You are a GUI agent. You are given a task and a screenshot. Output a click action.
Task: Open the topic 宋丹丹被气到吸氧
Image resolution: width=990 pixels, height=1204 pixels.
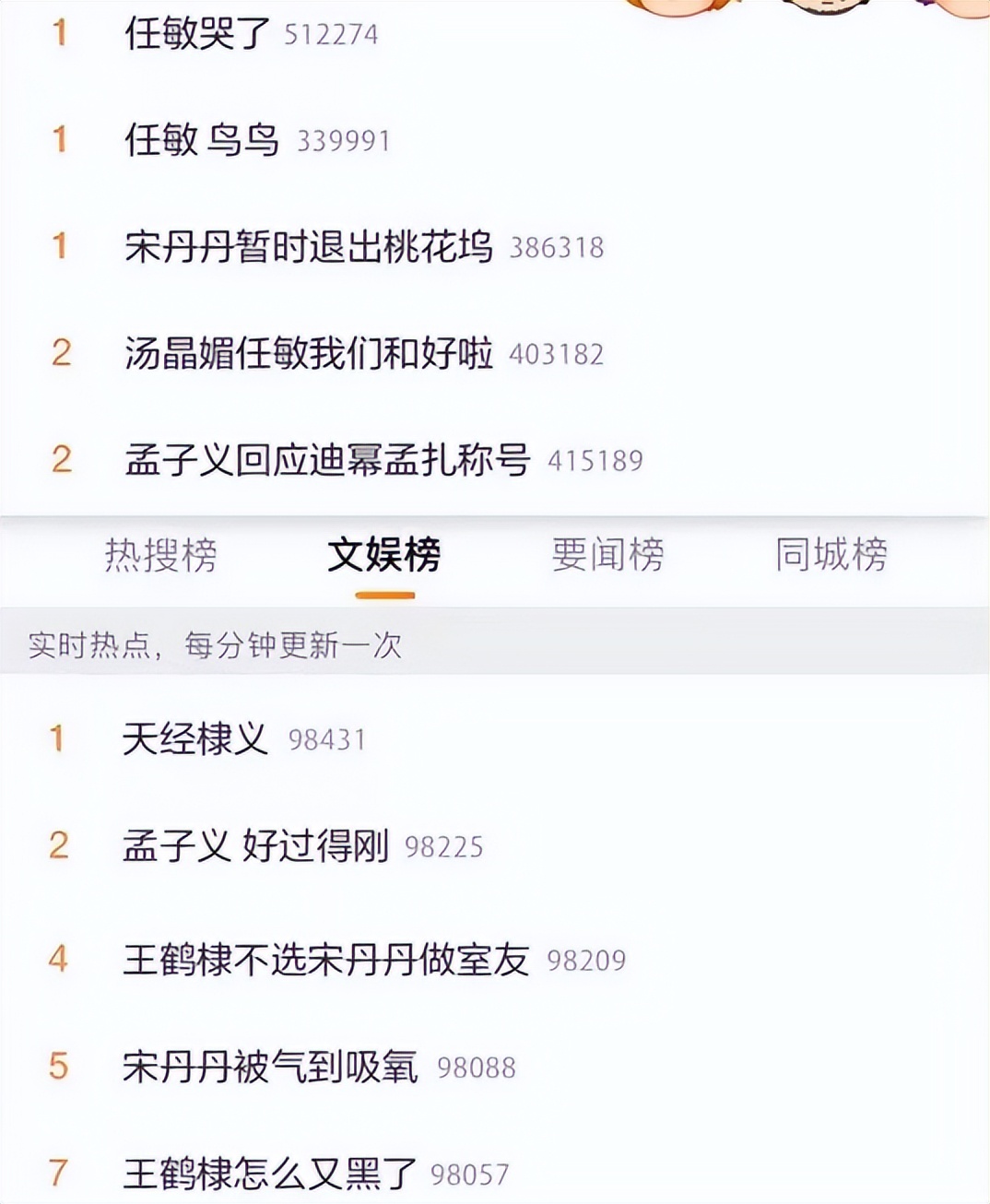point(270,1067)
